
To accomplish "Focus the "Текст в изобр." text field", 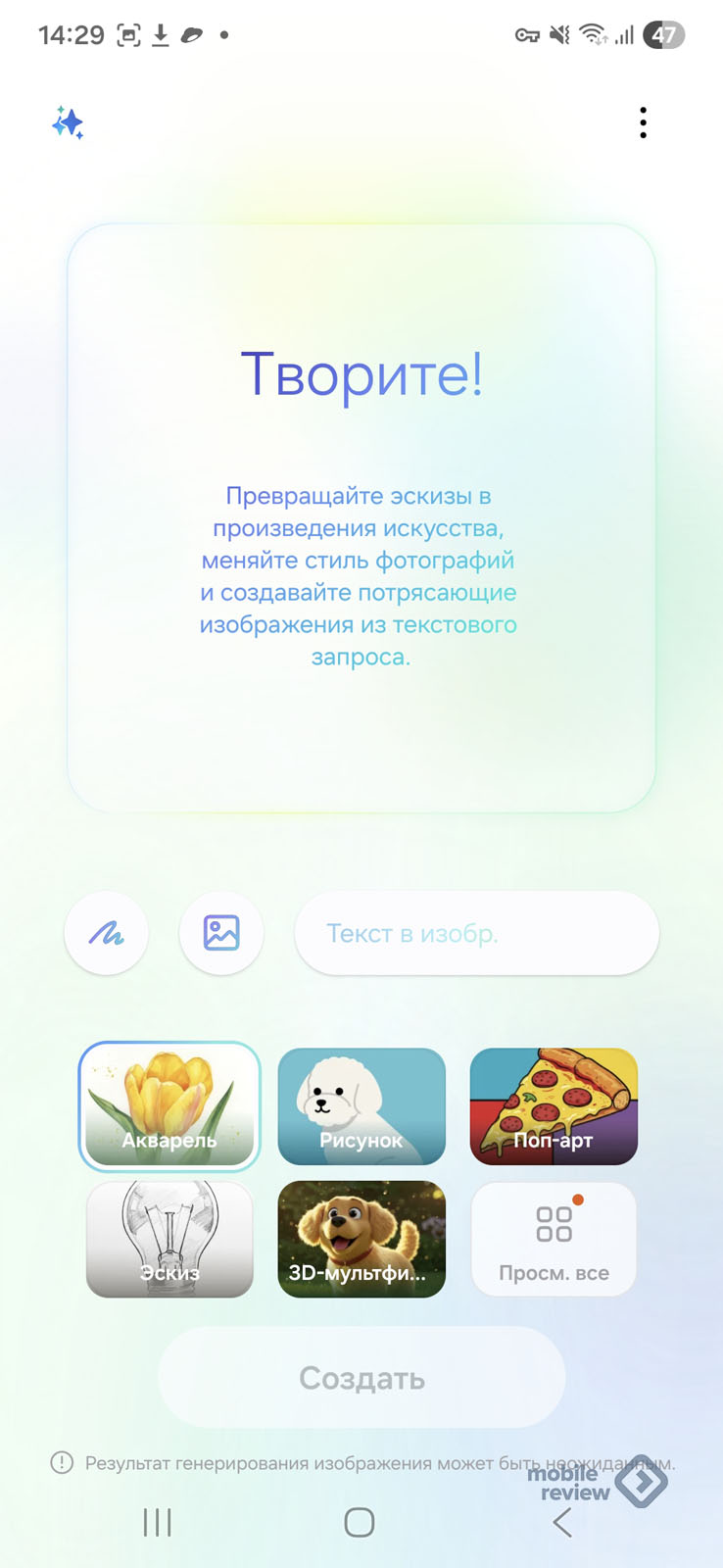I will (x=476, y=933).
